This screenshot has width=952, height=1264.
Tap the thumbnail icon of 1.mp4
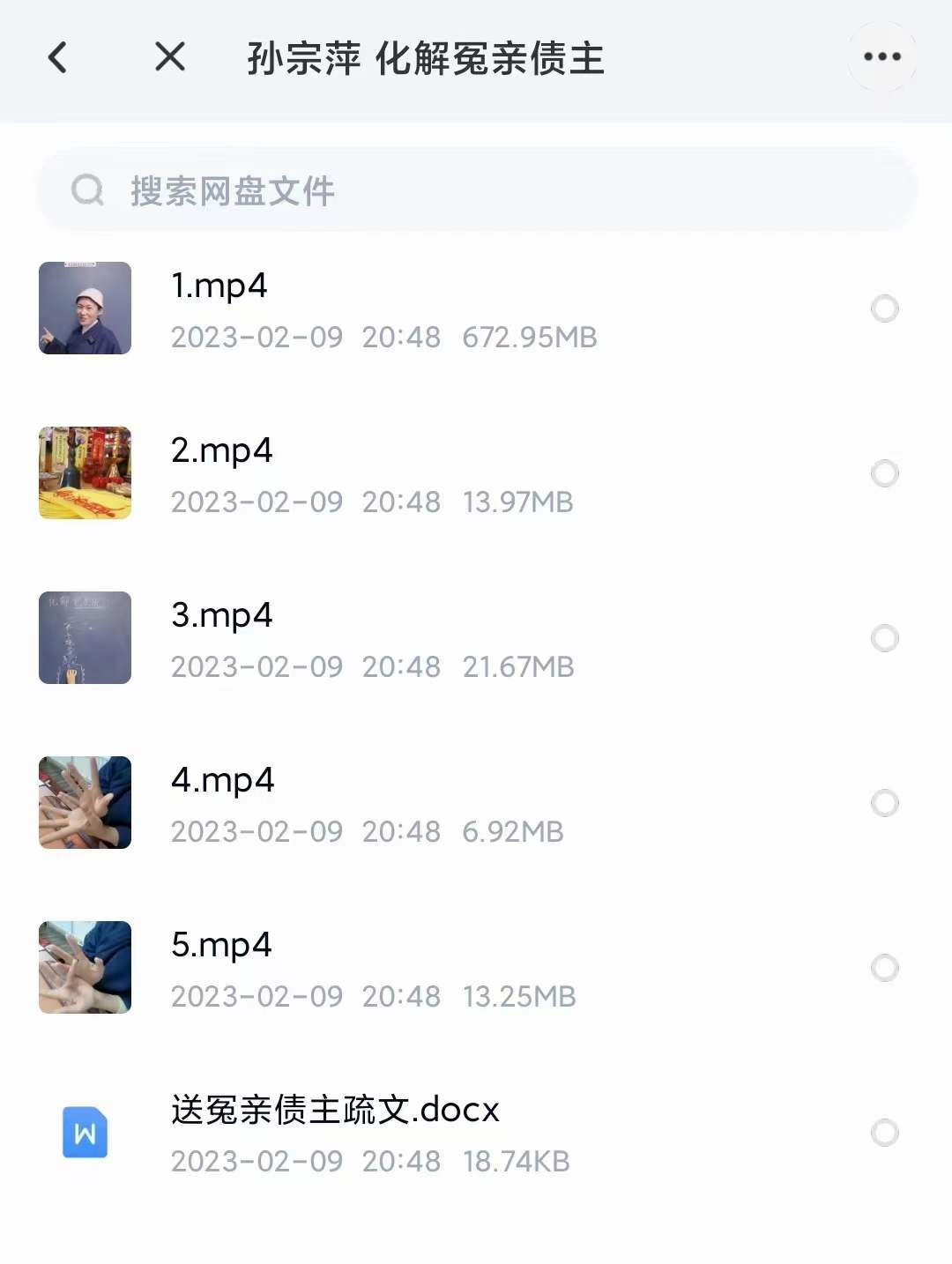84,309
